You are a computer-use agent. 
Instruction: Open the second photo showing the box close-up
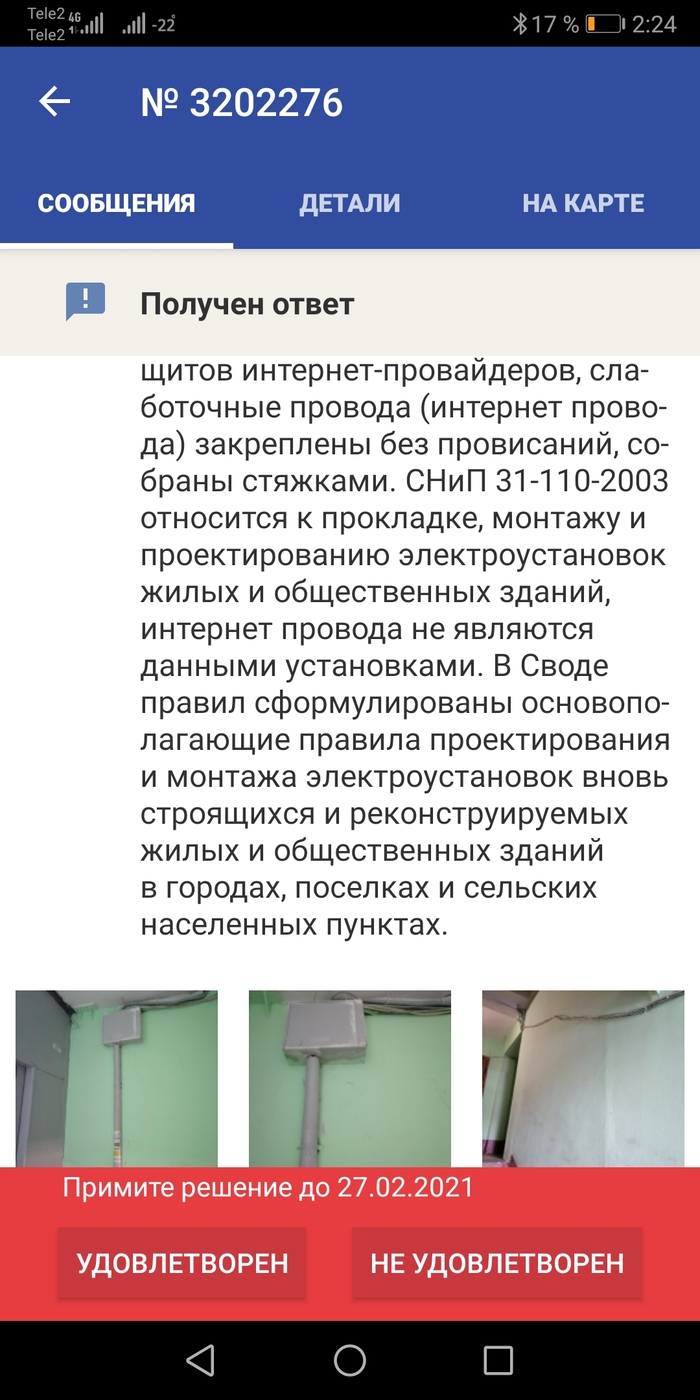tap(349, 1078)
